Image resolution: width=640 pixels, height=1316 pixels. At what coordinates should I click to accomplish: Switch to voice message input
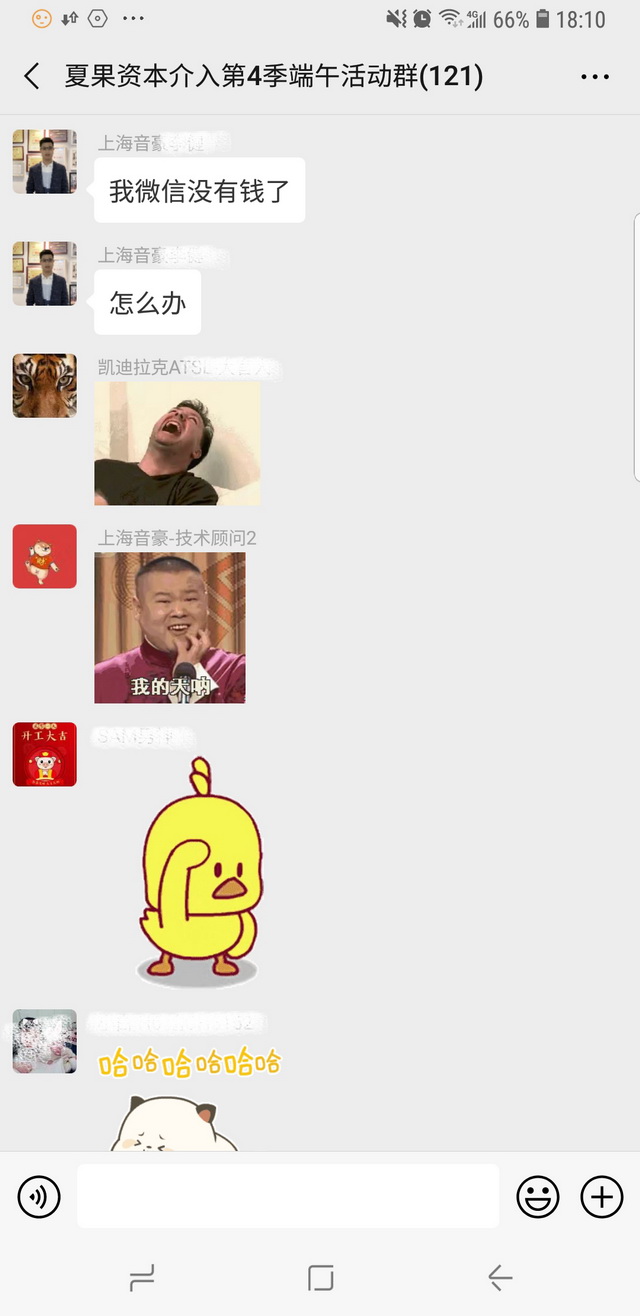pos(39,1196)
